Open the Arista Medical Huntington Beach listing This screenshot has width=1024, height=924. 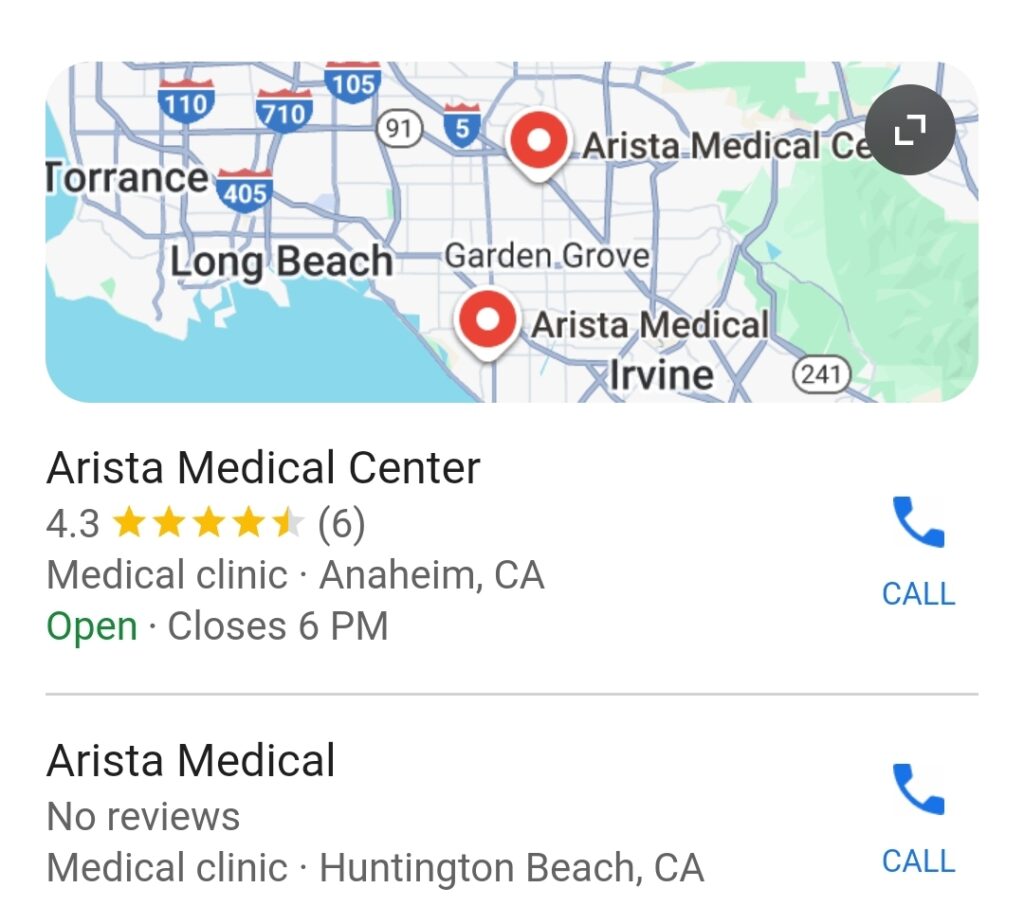point(191,761)
